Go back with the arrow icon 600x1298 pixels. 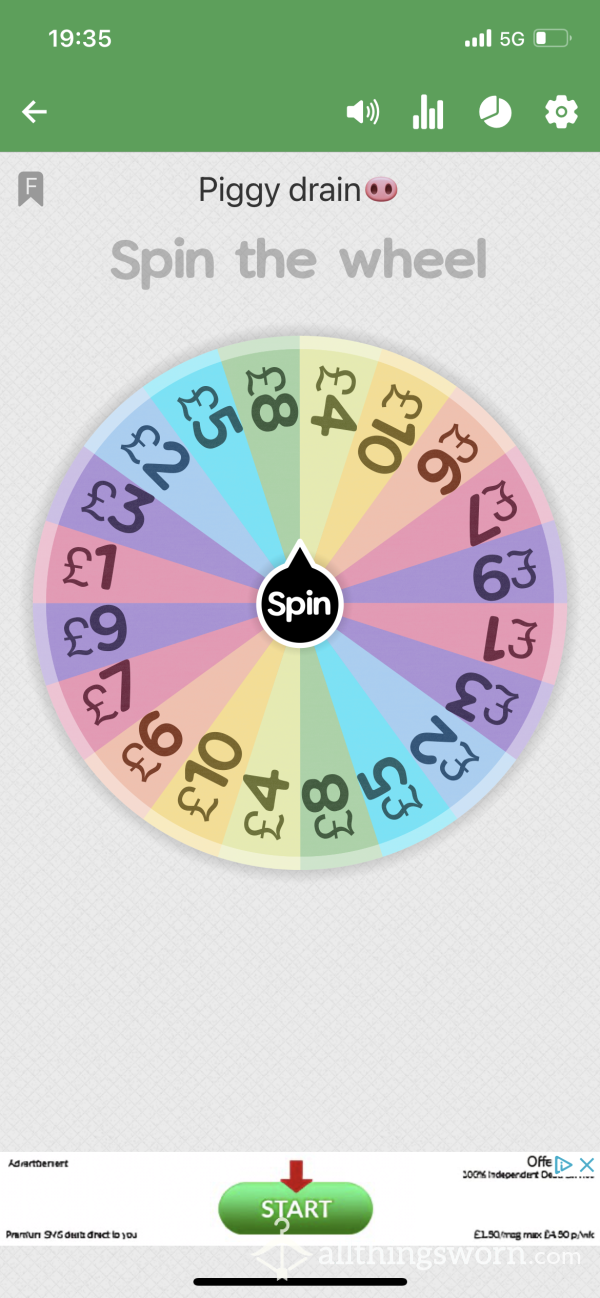(35, 112)
